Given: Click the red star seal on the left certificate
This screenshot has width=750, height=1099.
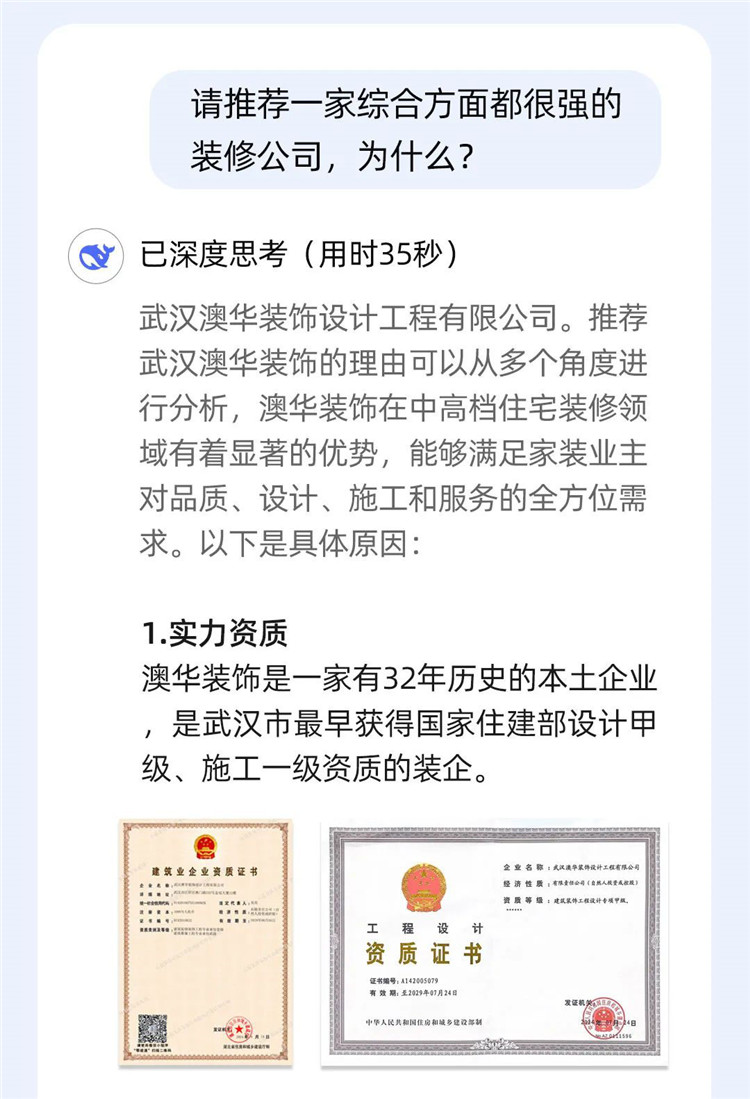Looking at the screenshot, I should point(238,1029).
